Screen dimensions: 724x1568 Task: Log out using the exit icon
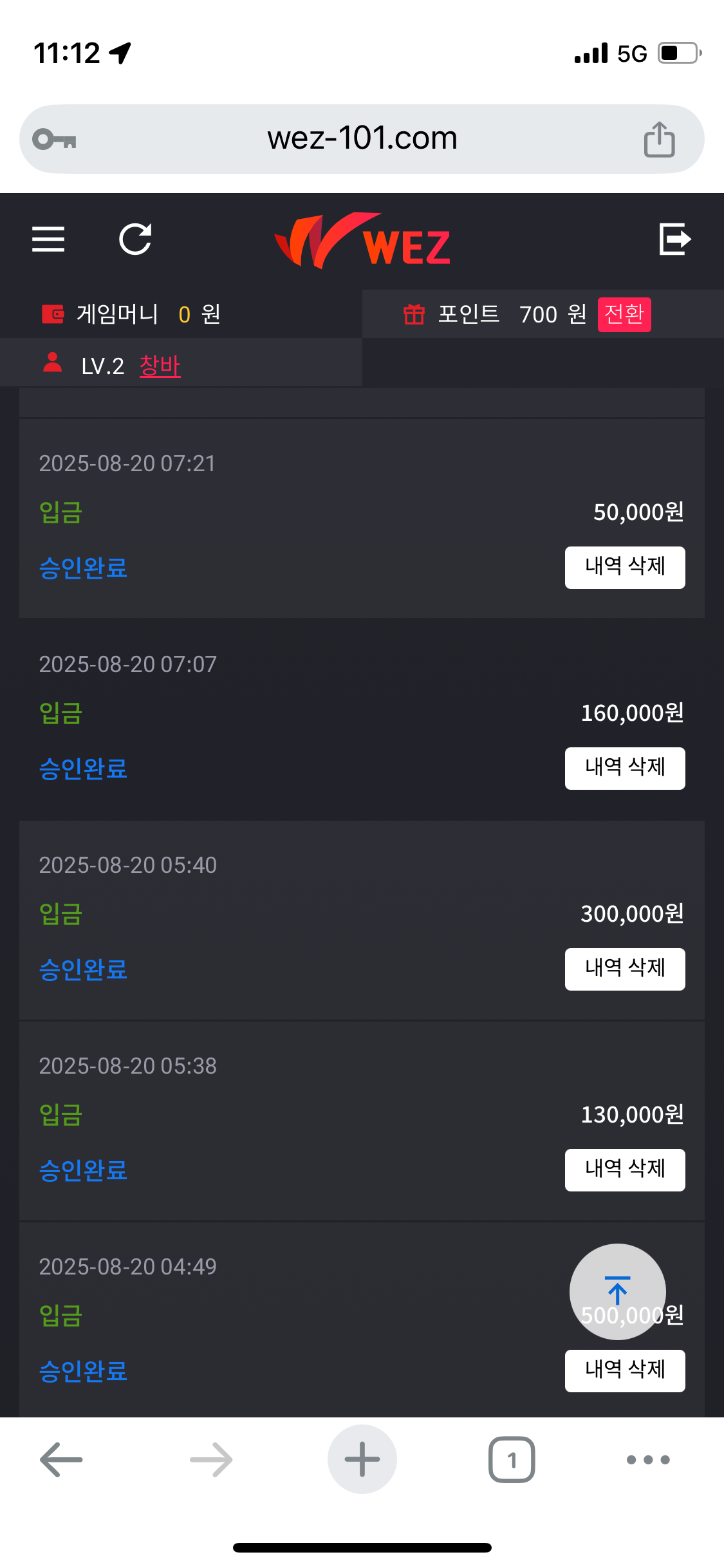tap(675, 239)
